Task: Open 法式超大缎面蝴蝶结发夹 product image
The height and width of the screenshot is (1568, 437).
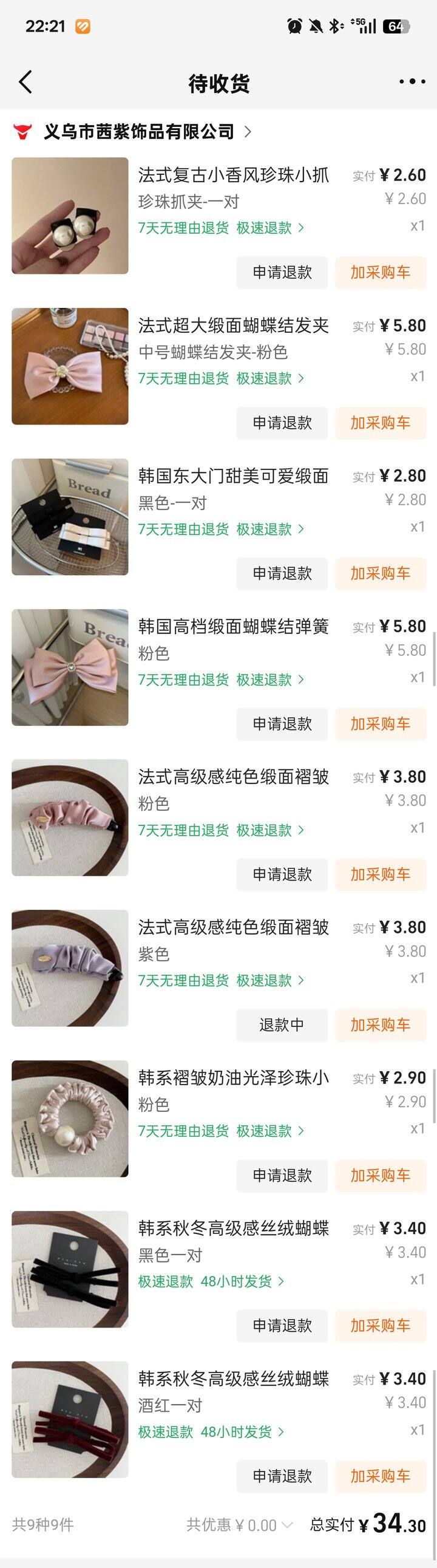Action: [70, 366]
